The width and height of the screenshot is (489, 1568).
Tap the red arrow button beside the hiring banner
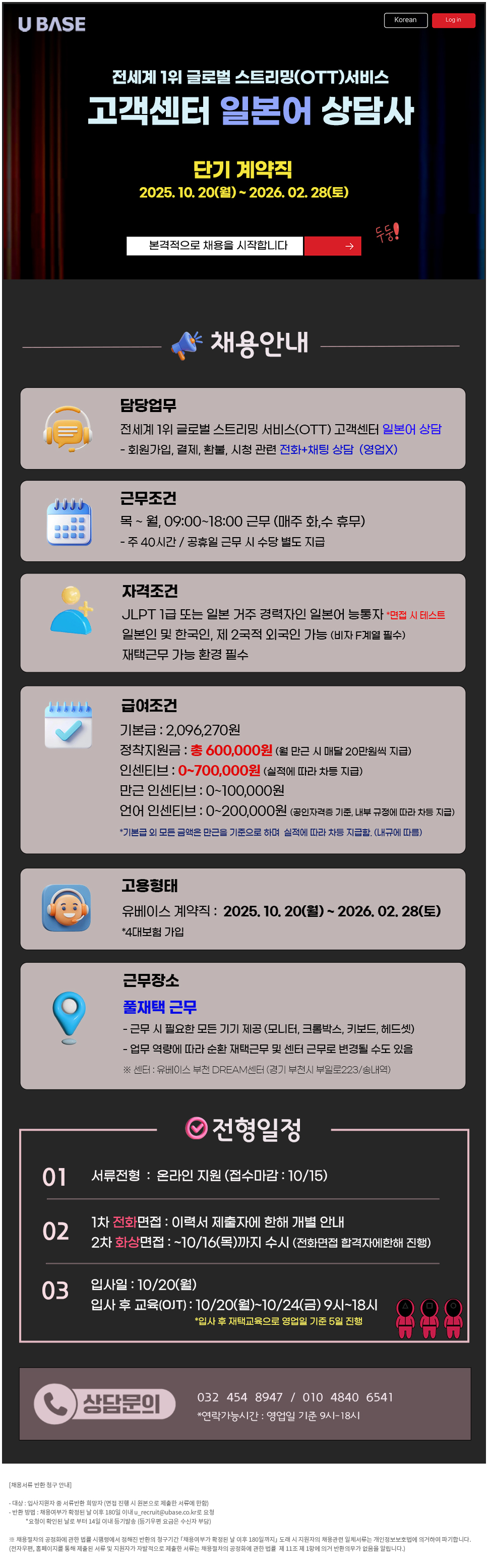click(333, 246)
